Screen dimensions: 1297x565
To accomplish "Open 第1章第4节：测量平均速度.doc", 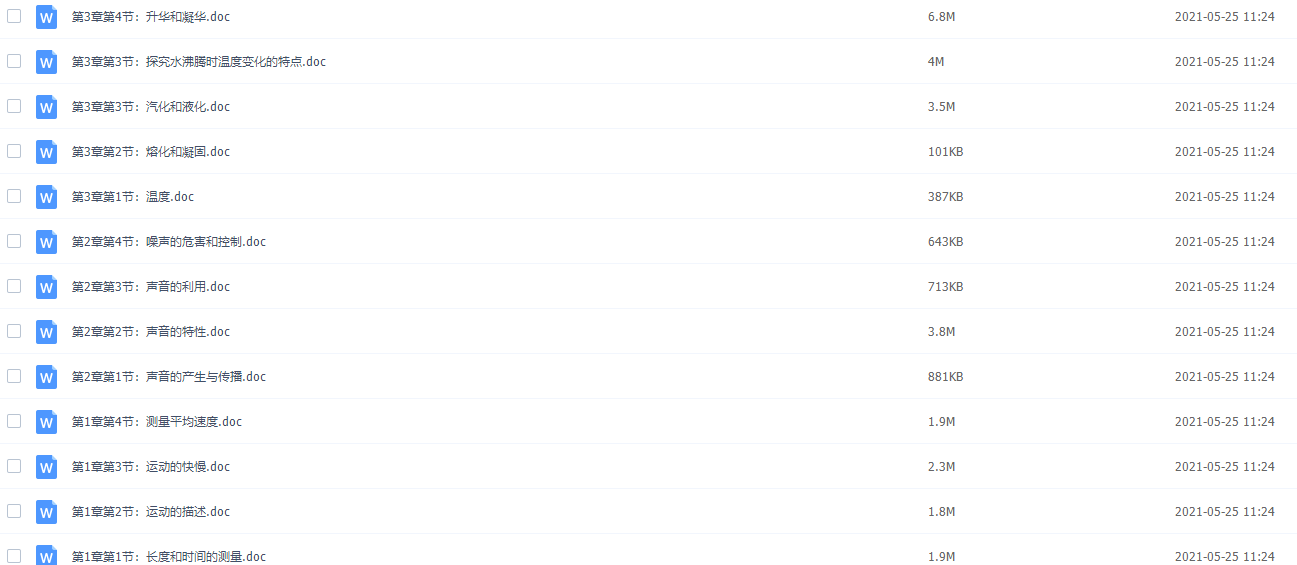I will [156, 422].
